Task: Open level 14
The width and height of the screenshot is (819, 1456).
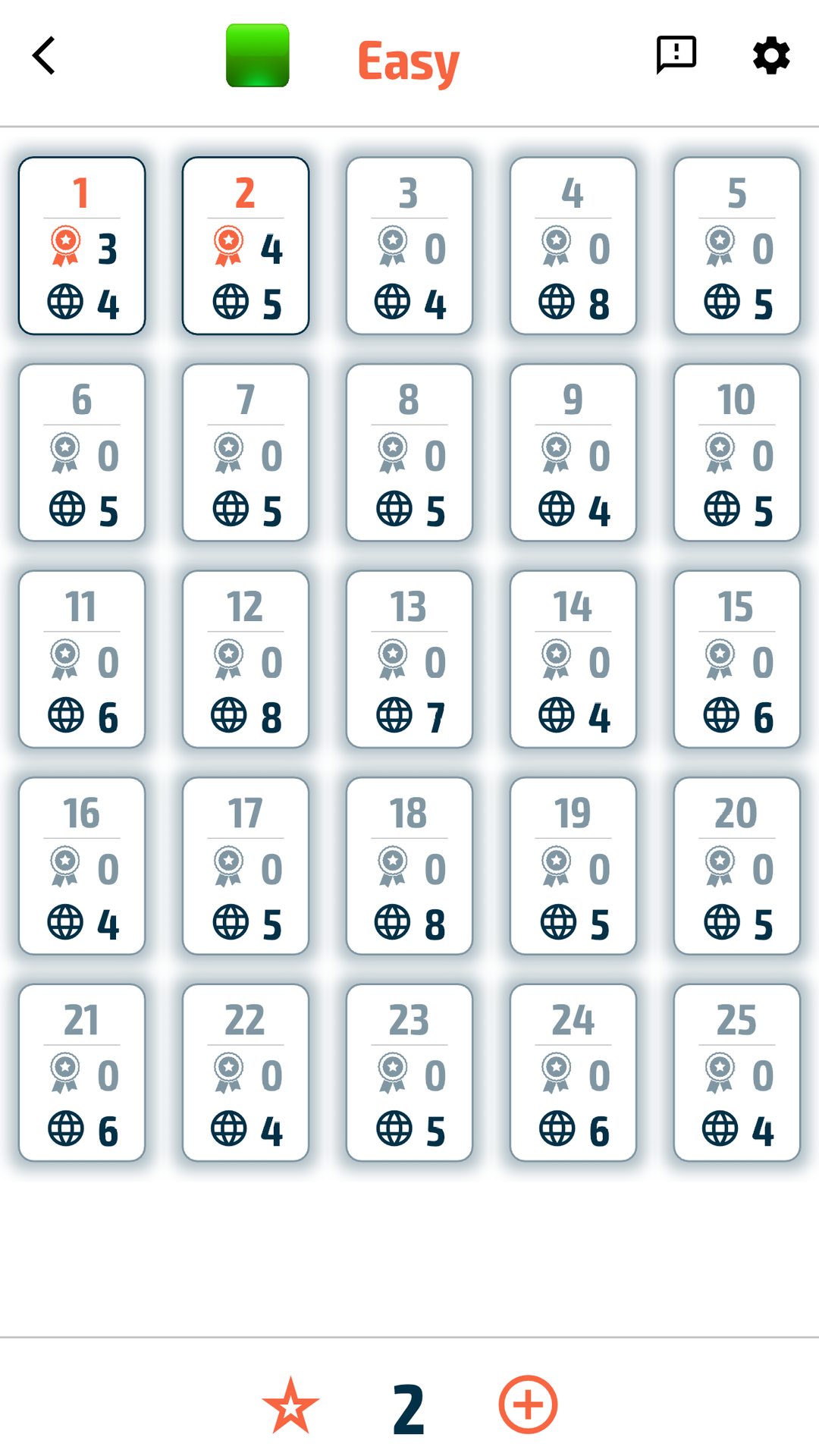Action: click(573, 659)
